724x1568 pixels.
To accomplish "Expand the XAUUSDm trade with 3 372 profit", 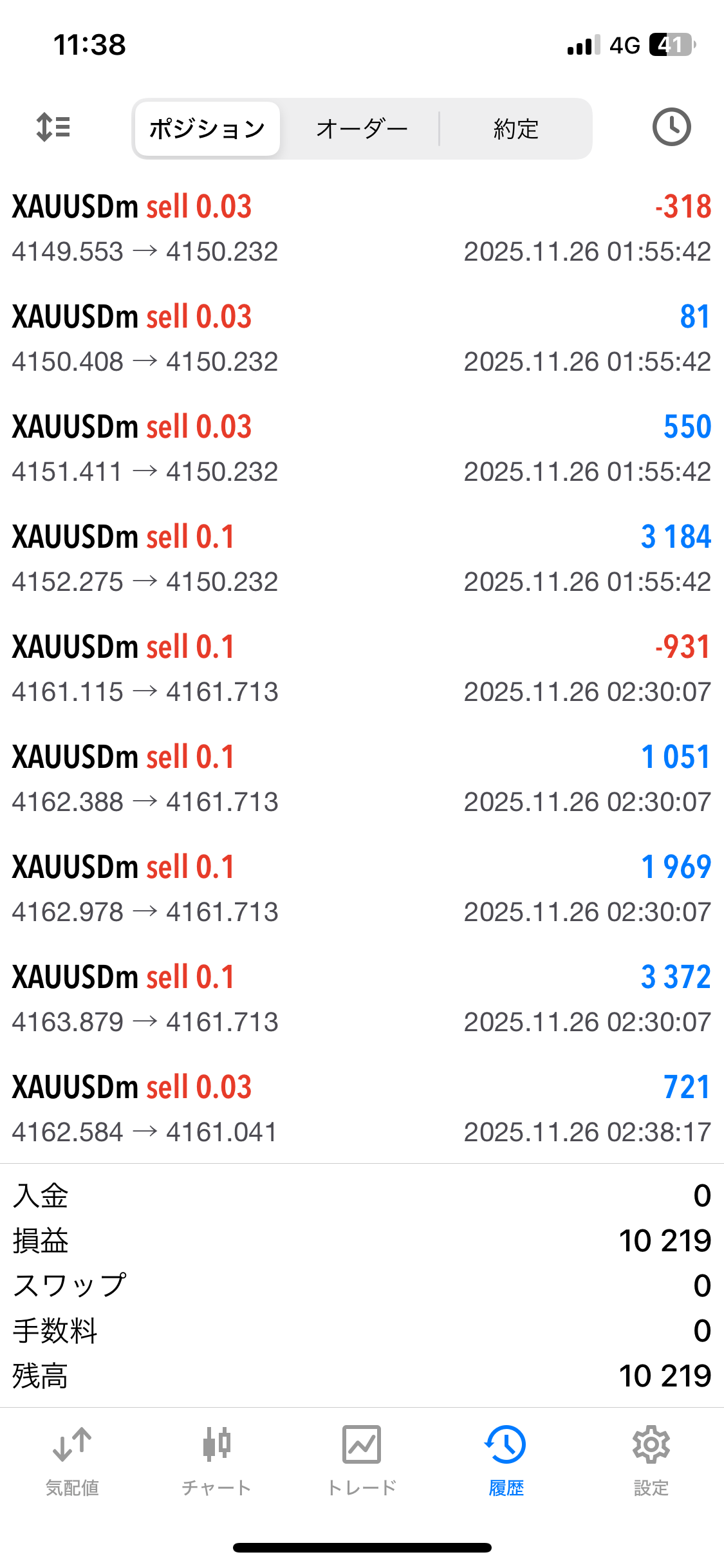I will point(362,999).
